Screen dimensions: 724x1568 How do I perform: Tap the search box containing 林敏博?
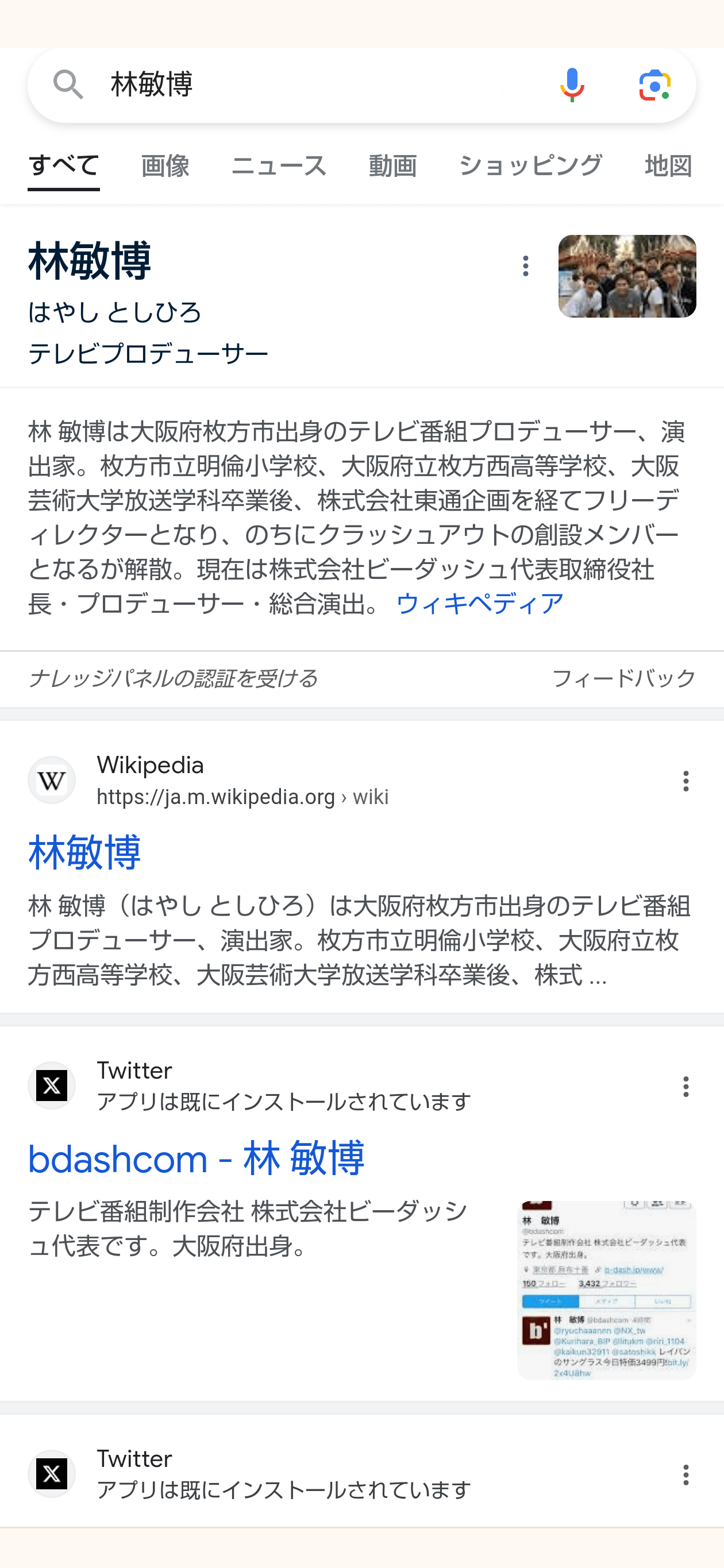click(317, 84)
